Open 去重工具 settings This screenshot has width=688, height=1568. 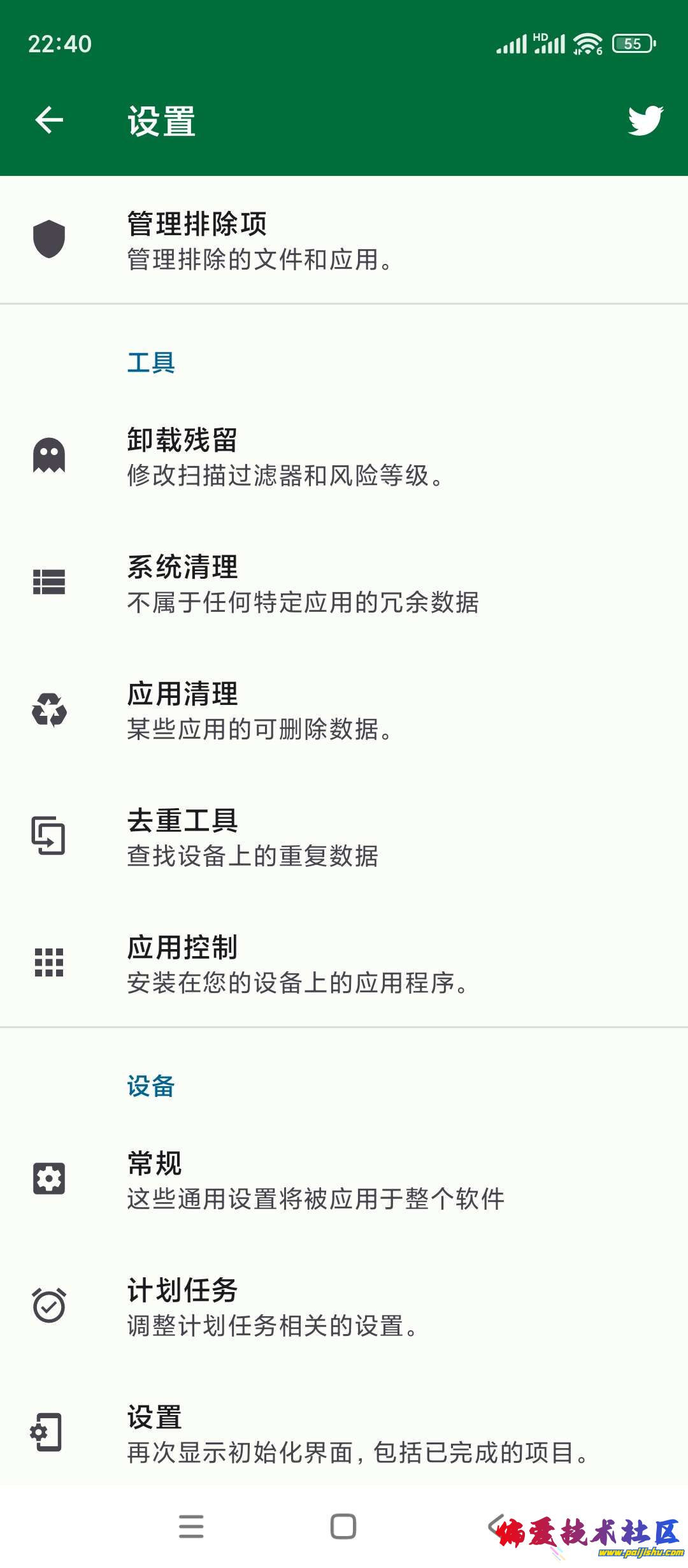pos(344,837)
